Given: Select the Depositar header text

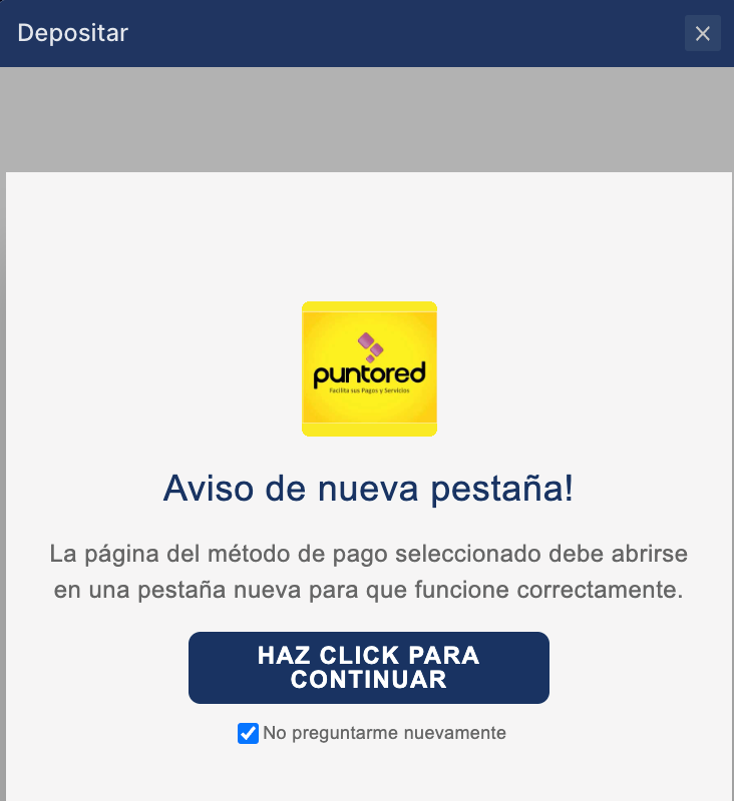Looking at the screenshot, I should click(73, 33).
